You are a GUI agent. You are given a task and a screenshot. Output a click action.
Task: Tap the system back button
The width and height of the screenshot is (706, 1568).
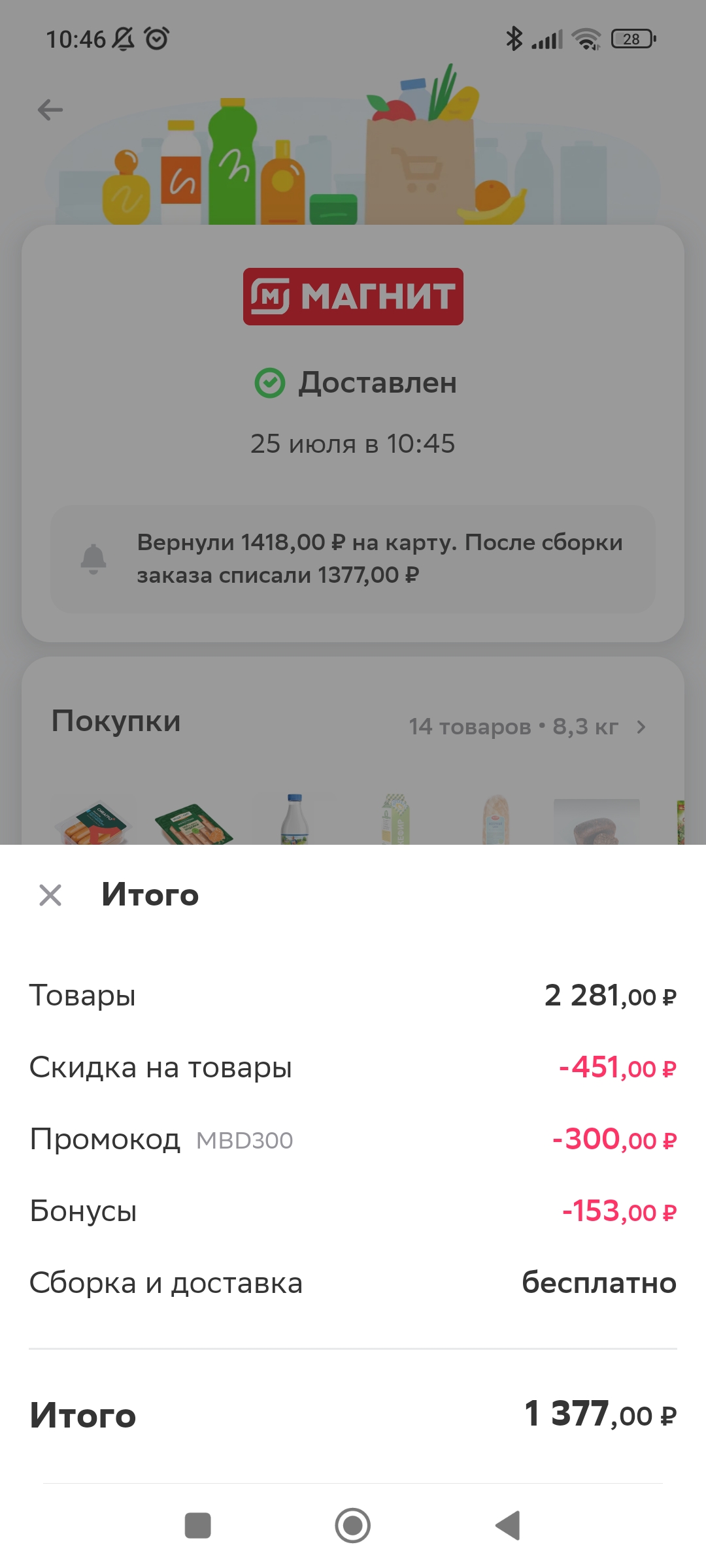[x=508, y=1526]
